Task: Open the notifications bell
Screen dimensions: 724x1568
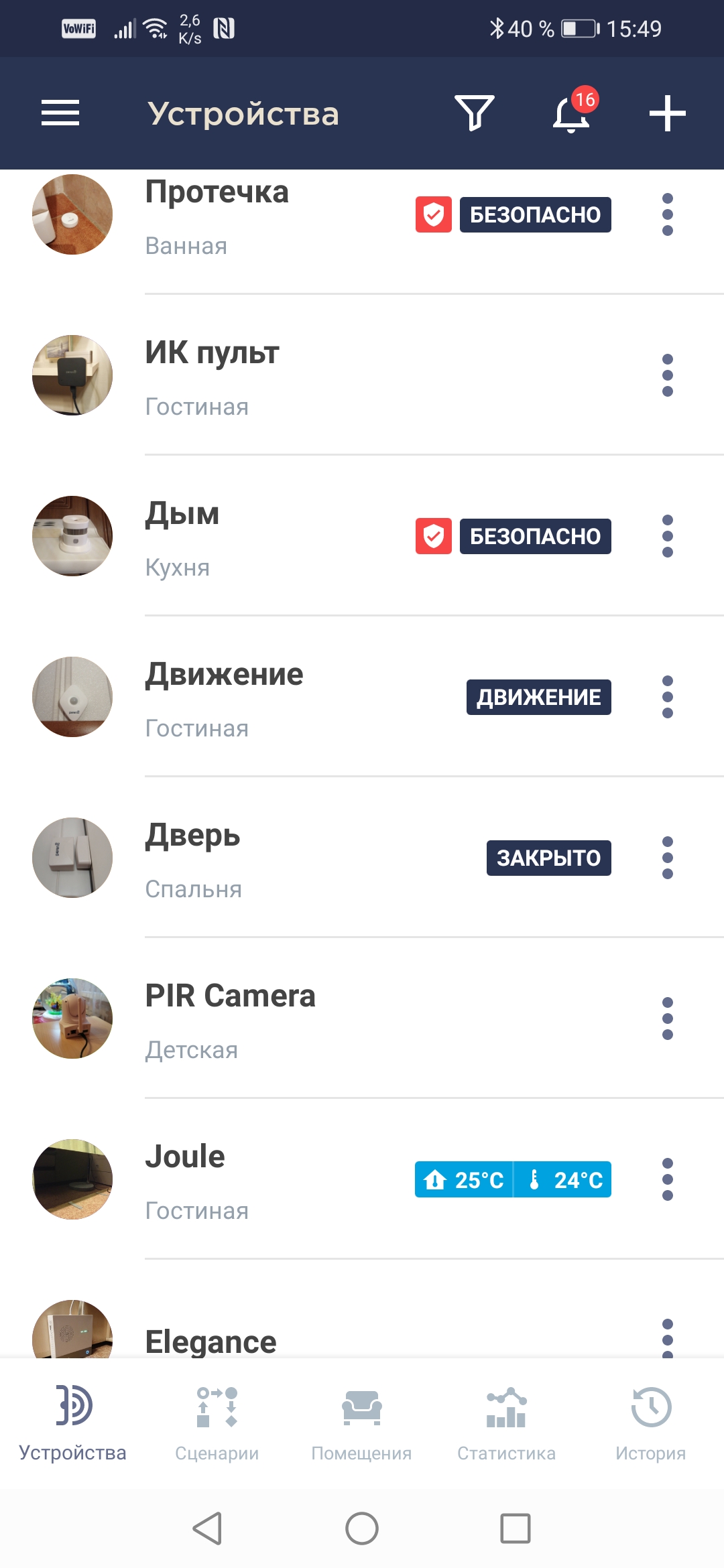Action: tap(571, 113)
